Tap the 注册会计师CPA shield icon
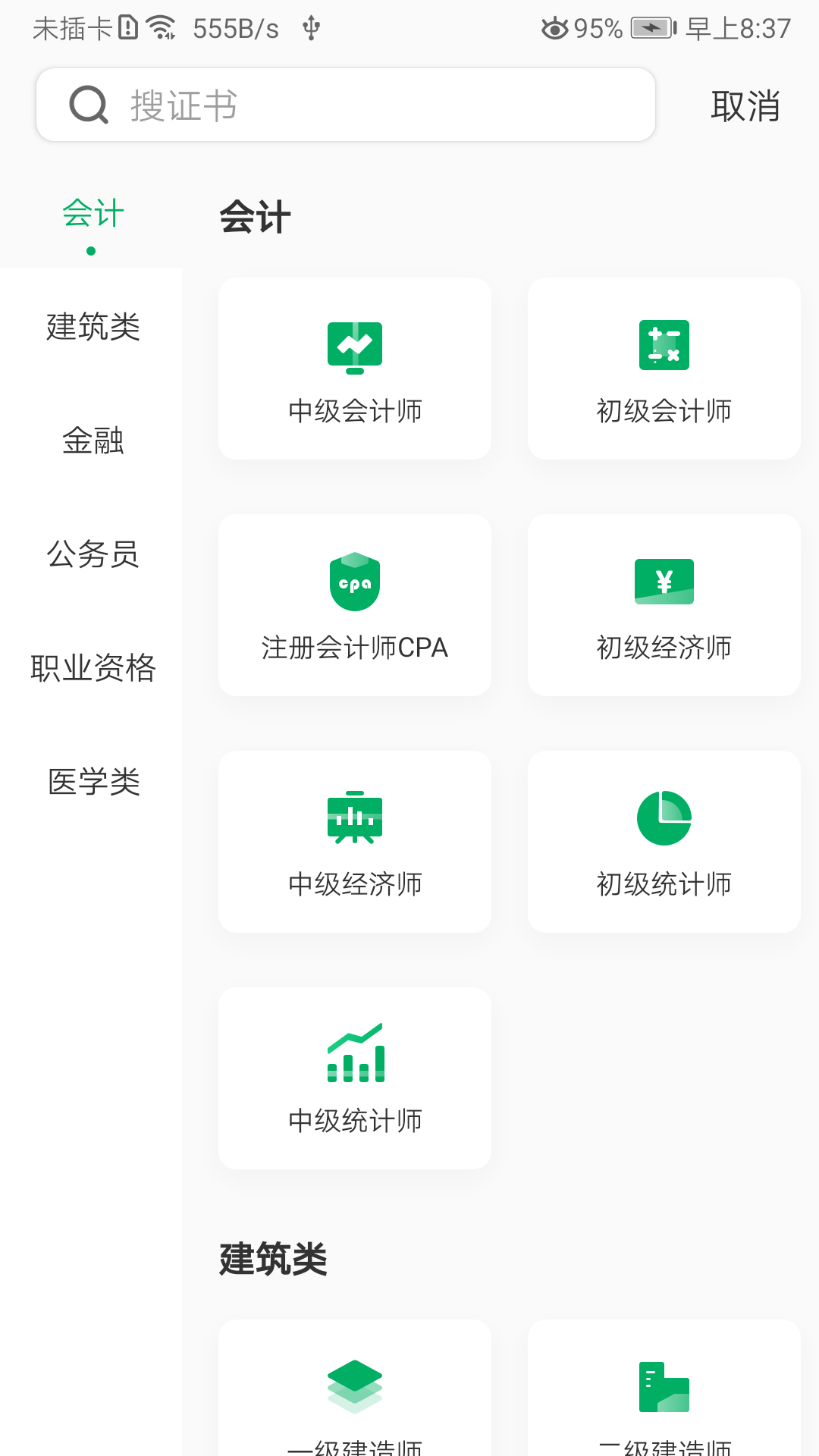819x1456 pixels. click(x=354, y=582)
